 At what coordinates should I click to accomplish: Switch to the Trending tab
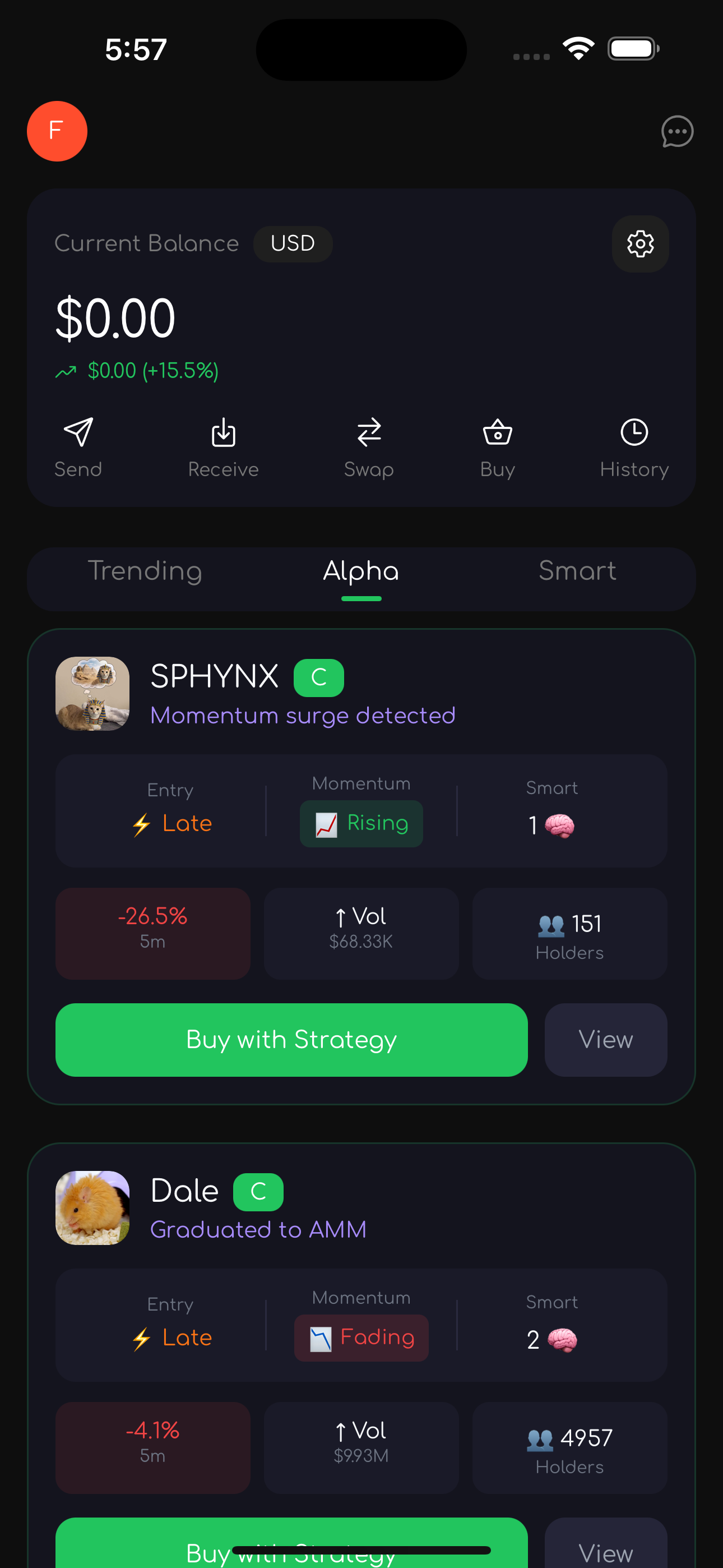(x=145, y=571)
